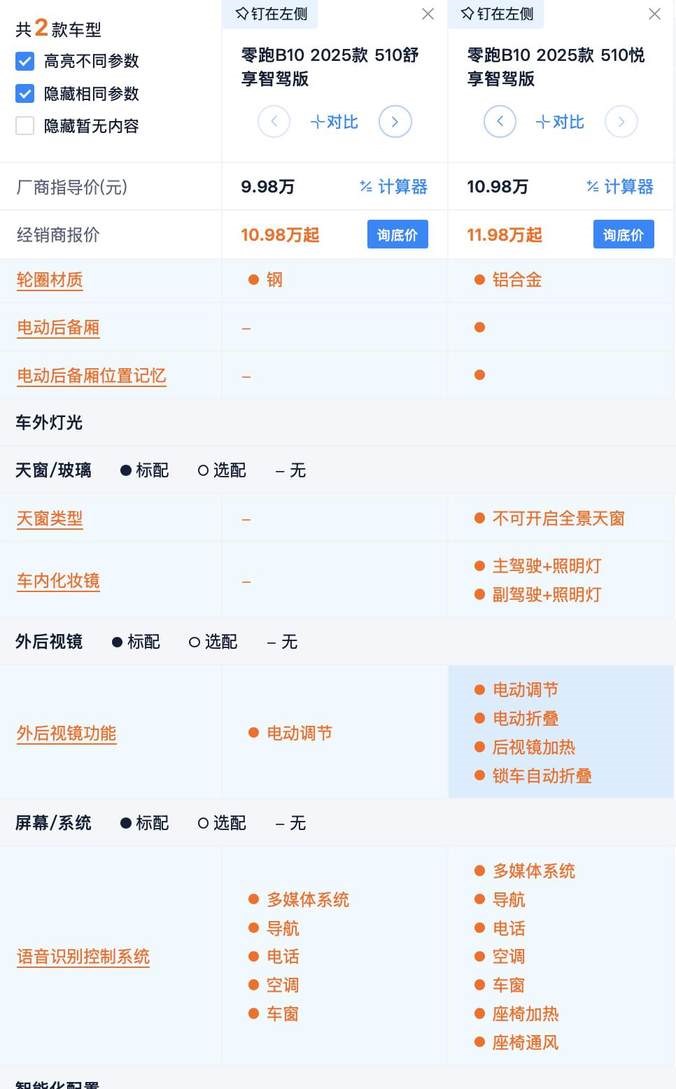Open 语音识别控制系统 parameter explanation
676x1089 pixels.
point(83,957)
